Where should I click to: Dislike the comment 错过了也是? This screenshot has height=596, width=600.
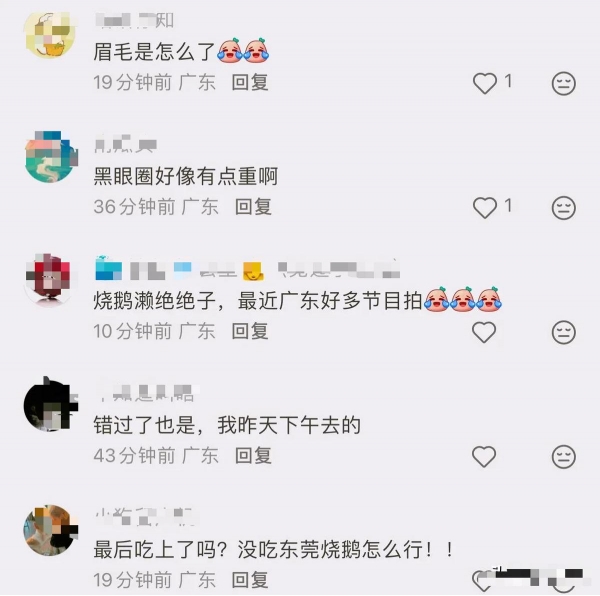click(564, 456)
